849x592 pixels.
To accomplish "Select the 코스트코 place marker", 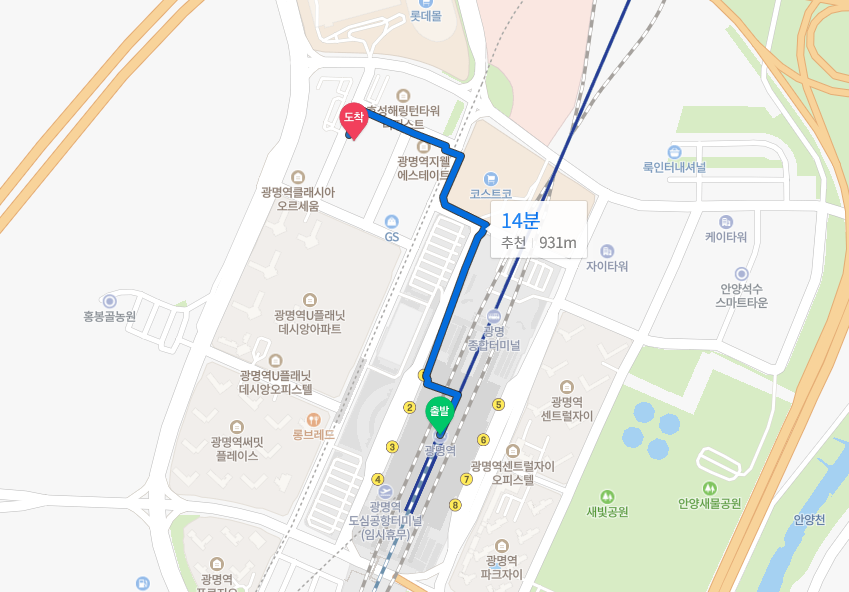I will tap(489, 177).
